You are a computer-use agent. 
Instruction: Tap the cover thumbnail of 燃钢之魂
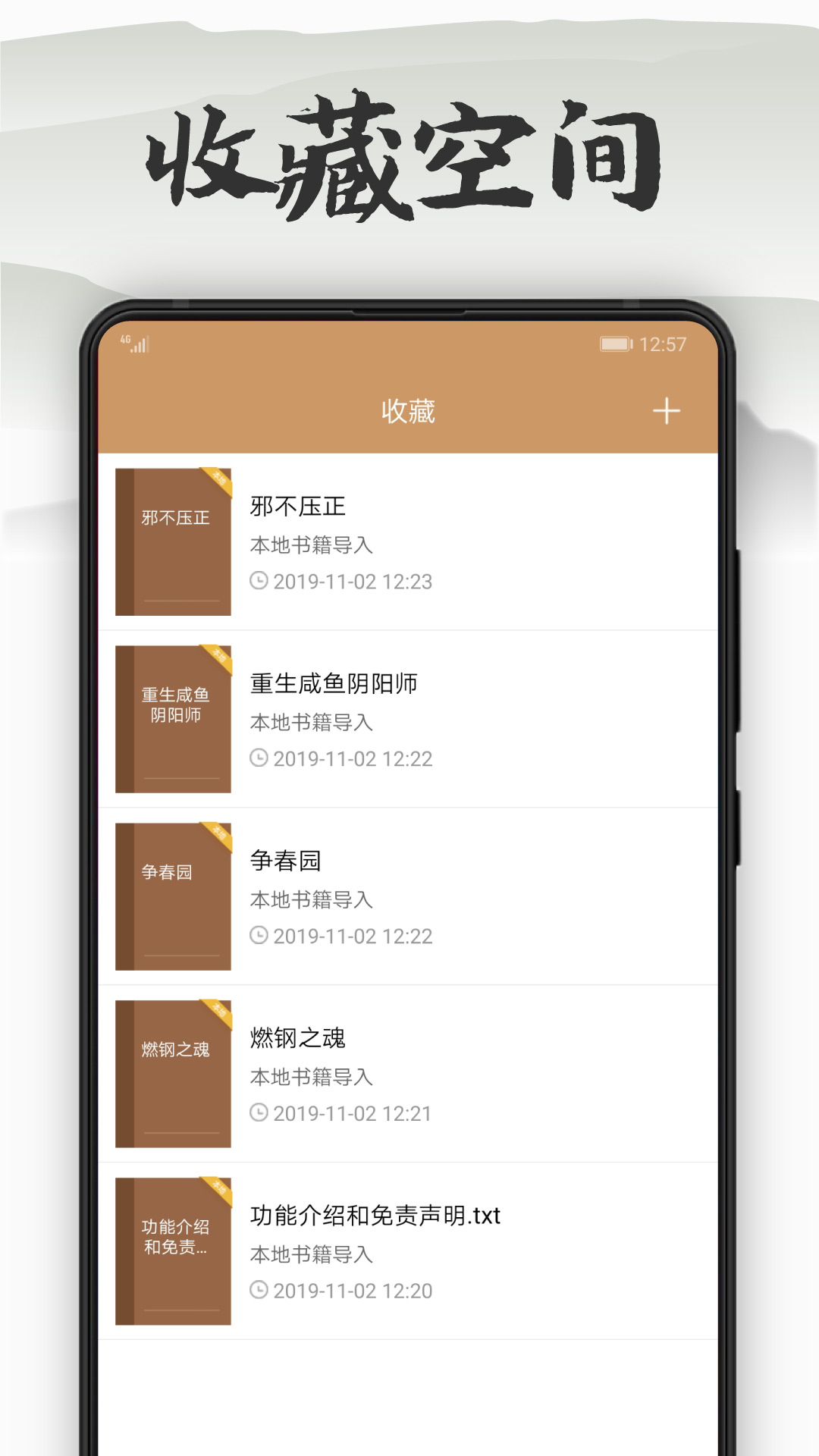173,1075
